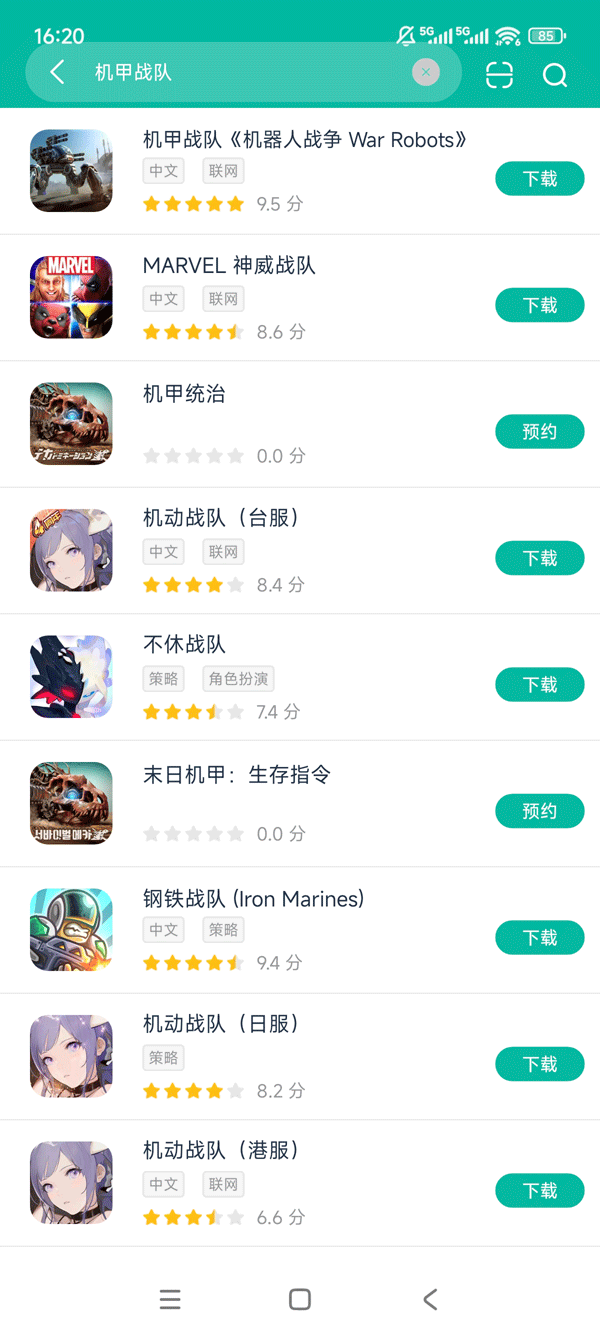The width and height of the screenshot is (600, 1335).
Task: Go back from the search results
Action: pyautogui.click(x=57, y=72)
